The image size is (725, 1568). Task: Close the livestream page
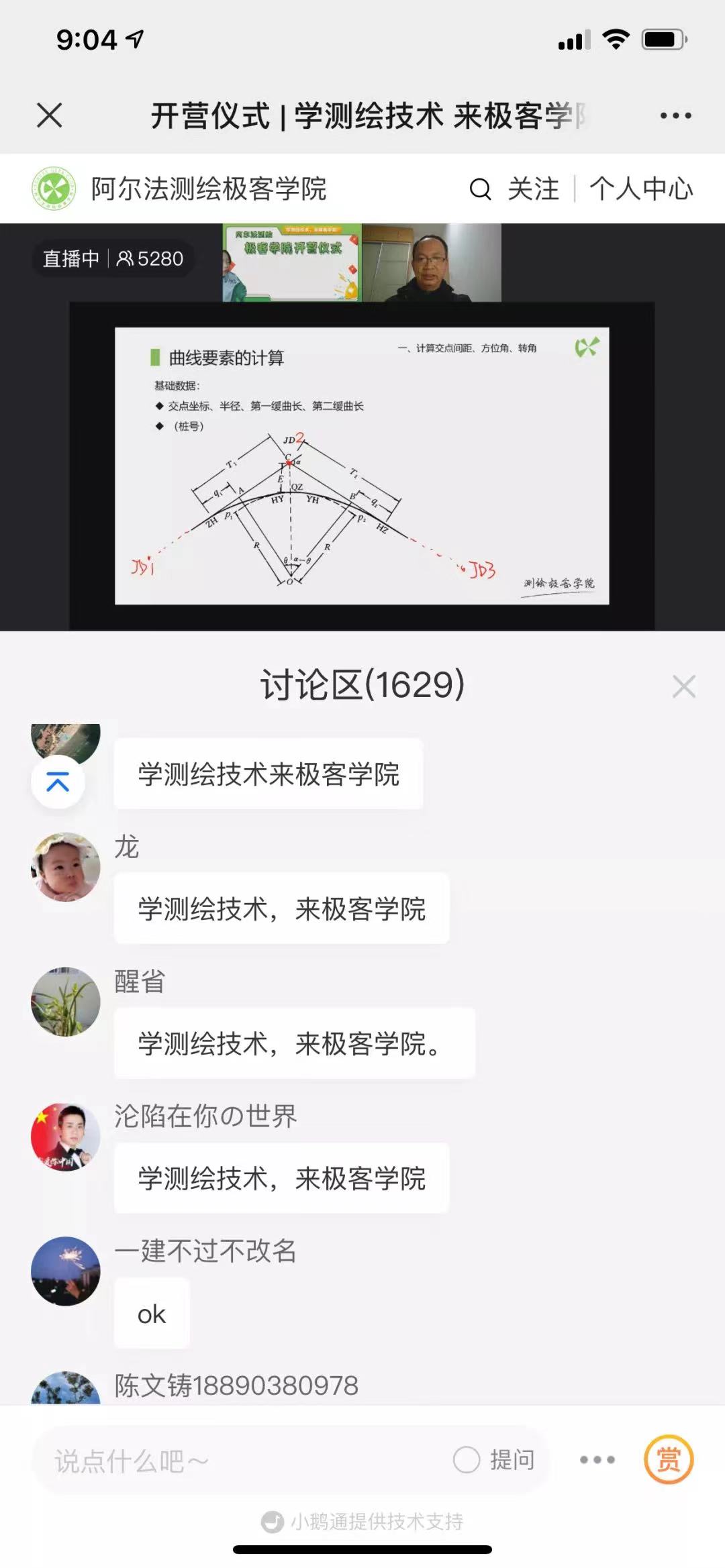point(50,115)
